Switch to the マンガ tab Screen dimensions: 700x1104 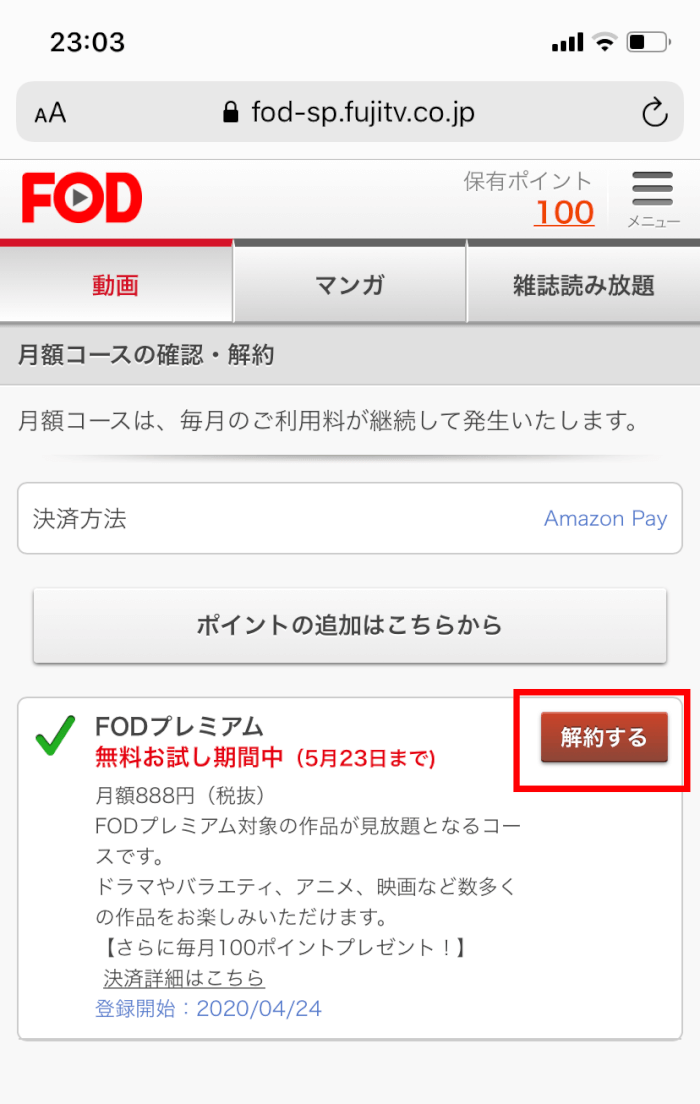click(349, 285)
